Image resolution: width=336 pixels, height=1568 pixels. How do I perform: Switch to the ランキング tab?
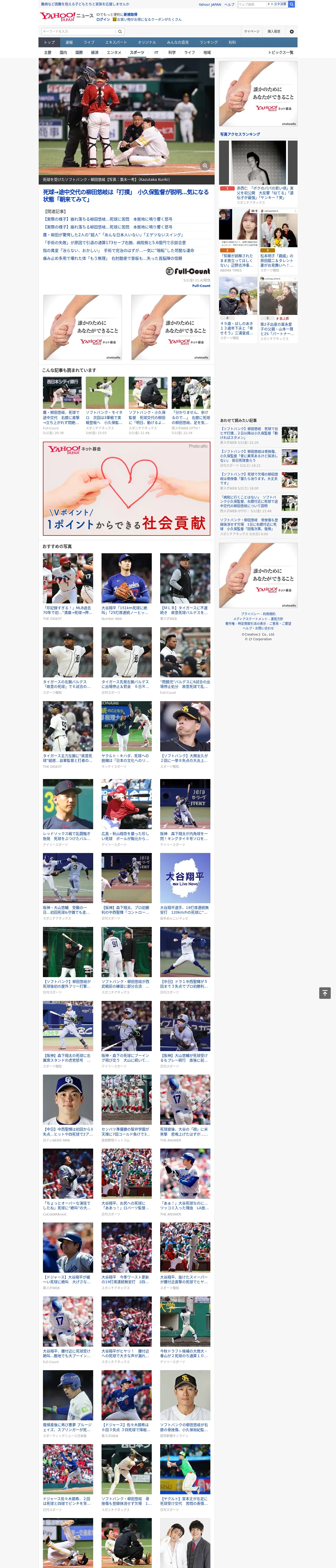(209, 43)
